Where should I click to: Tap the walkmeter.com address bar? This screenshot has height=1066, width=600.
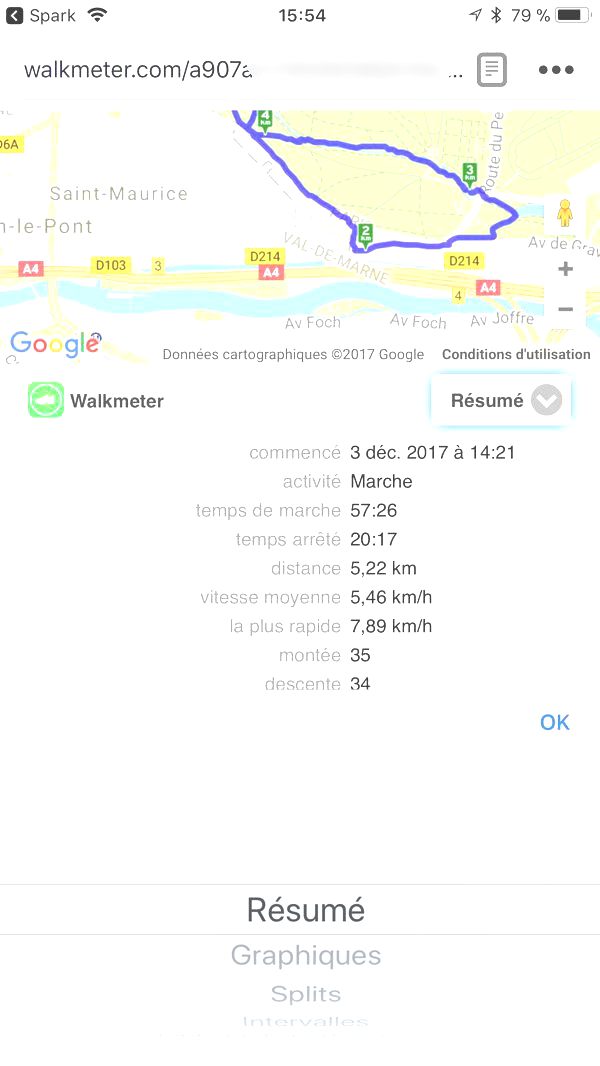[240, 70]
